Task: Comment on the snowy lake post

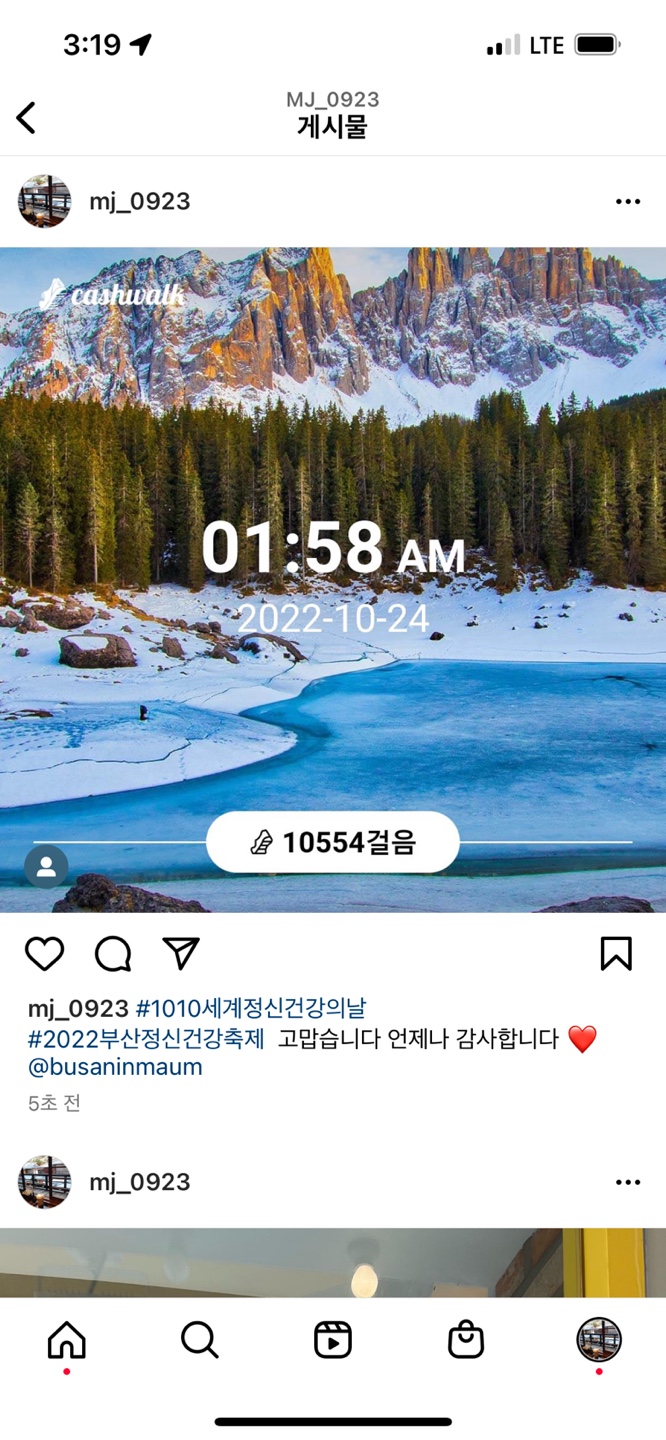Action: click(x=113, y=954)
